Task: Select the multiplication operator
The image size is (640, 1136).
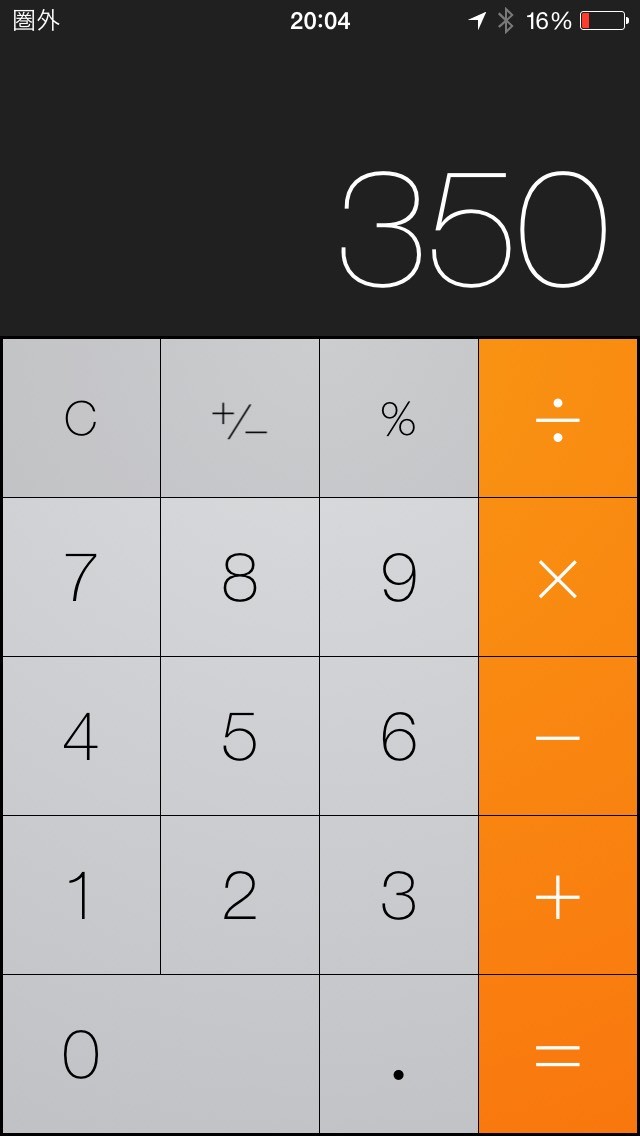Action: tap(558, 577)
